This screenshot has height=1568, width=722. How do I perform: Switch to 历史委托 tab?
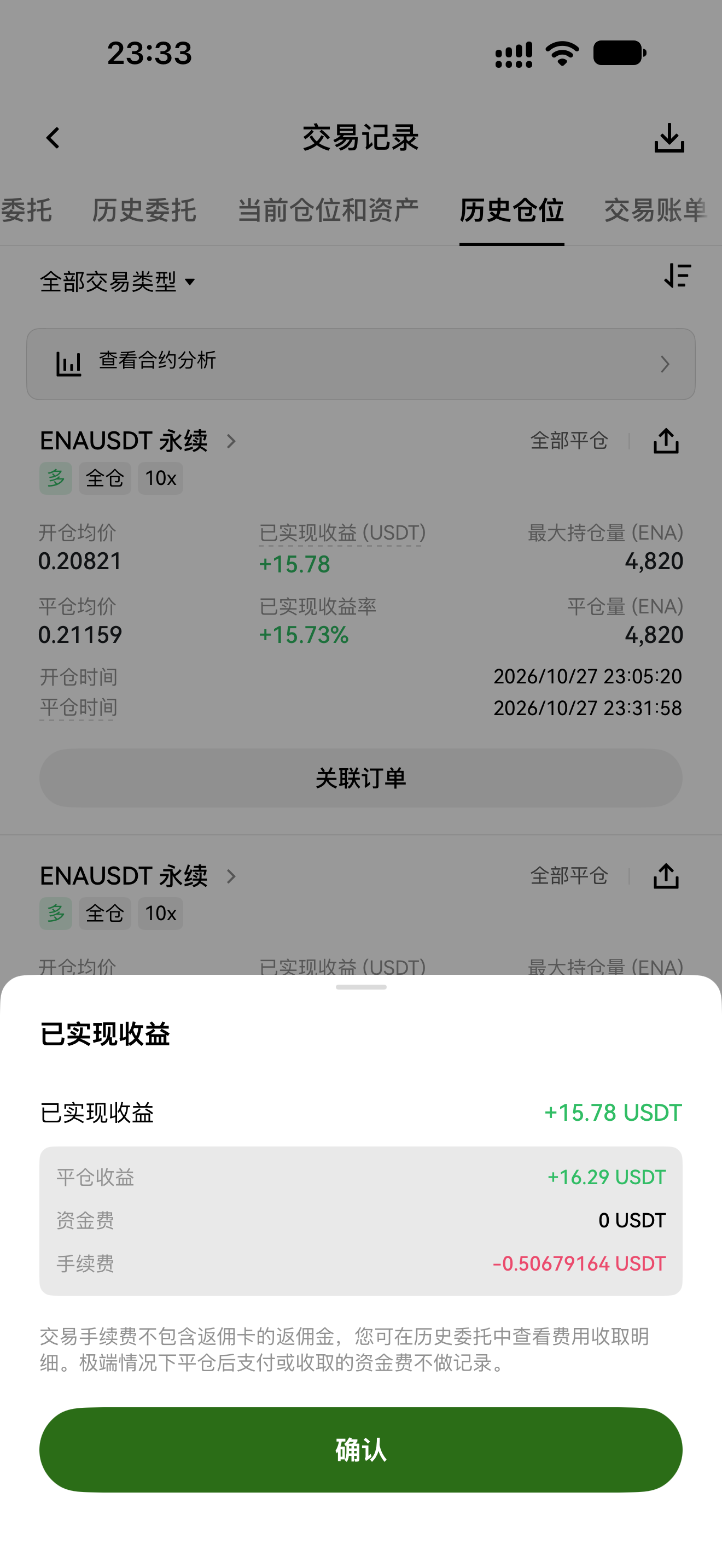144,210
